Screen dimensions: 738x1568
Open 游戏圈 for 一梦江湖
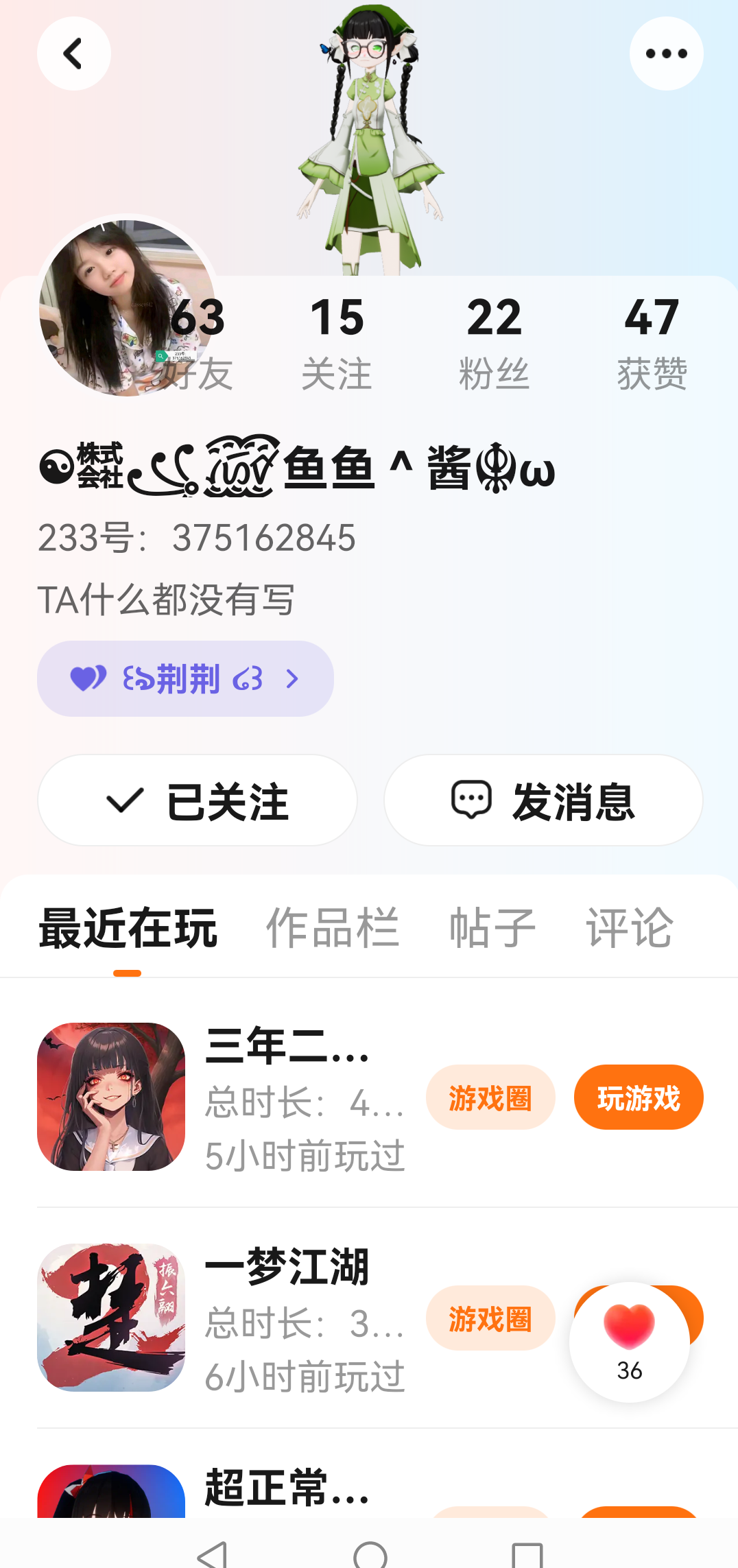[x=490, y=1318]
